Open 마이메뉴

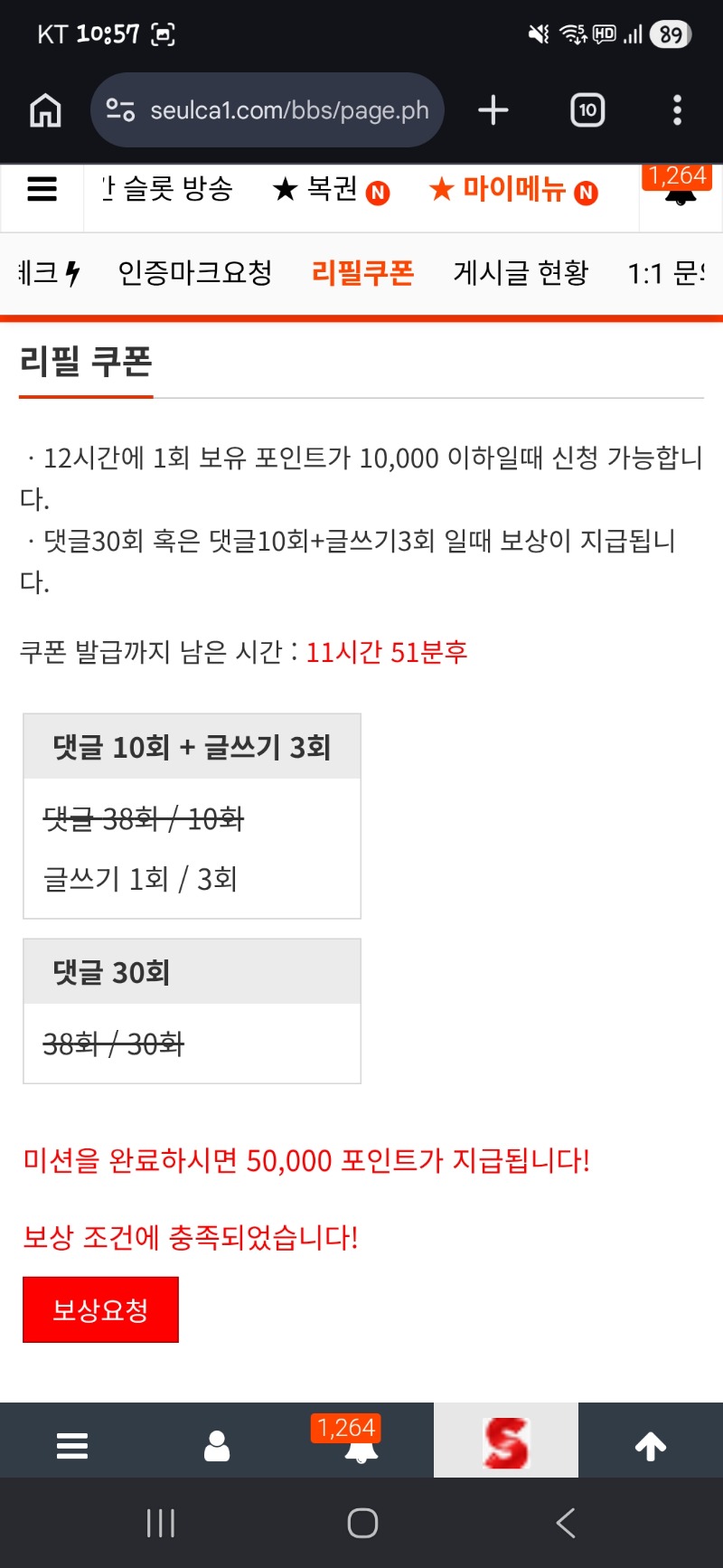click(x=513, y=190)
